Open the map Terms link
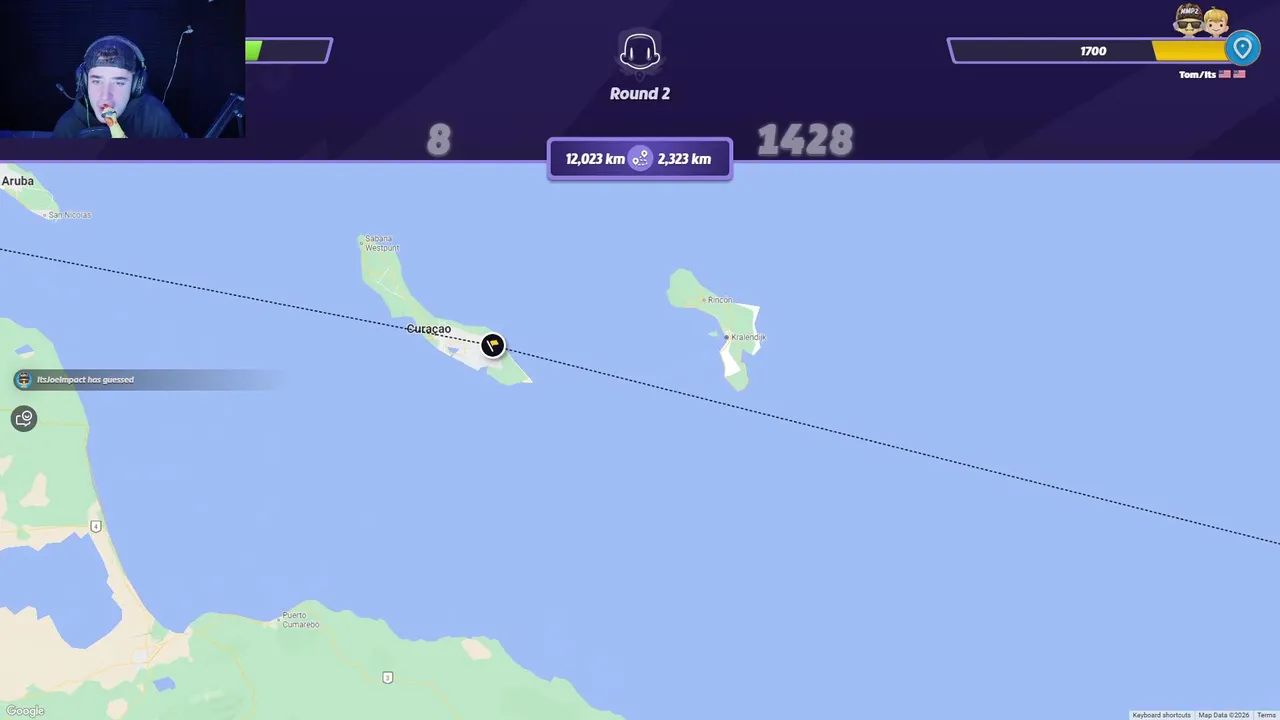Image resolution: width=1280 pixels, height=720 pixels. pos(1266,715)
